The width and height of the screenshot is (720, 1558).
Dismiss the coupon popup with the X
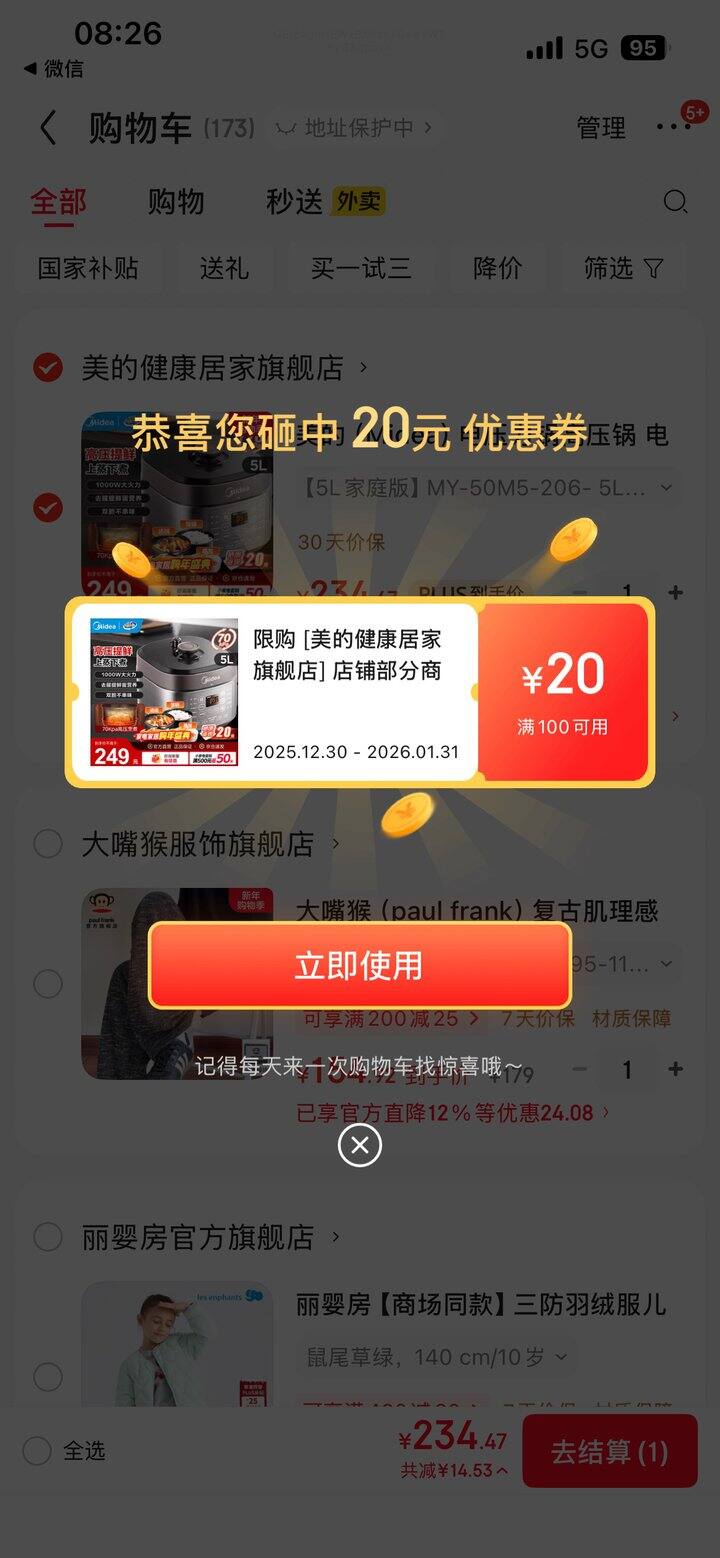point(360,1144)
